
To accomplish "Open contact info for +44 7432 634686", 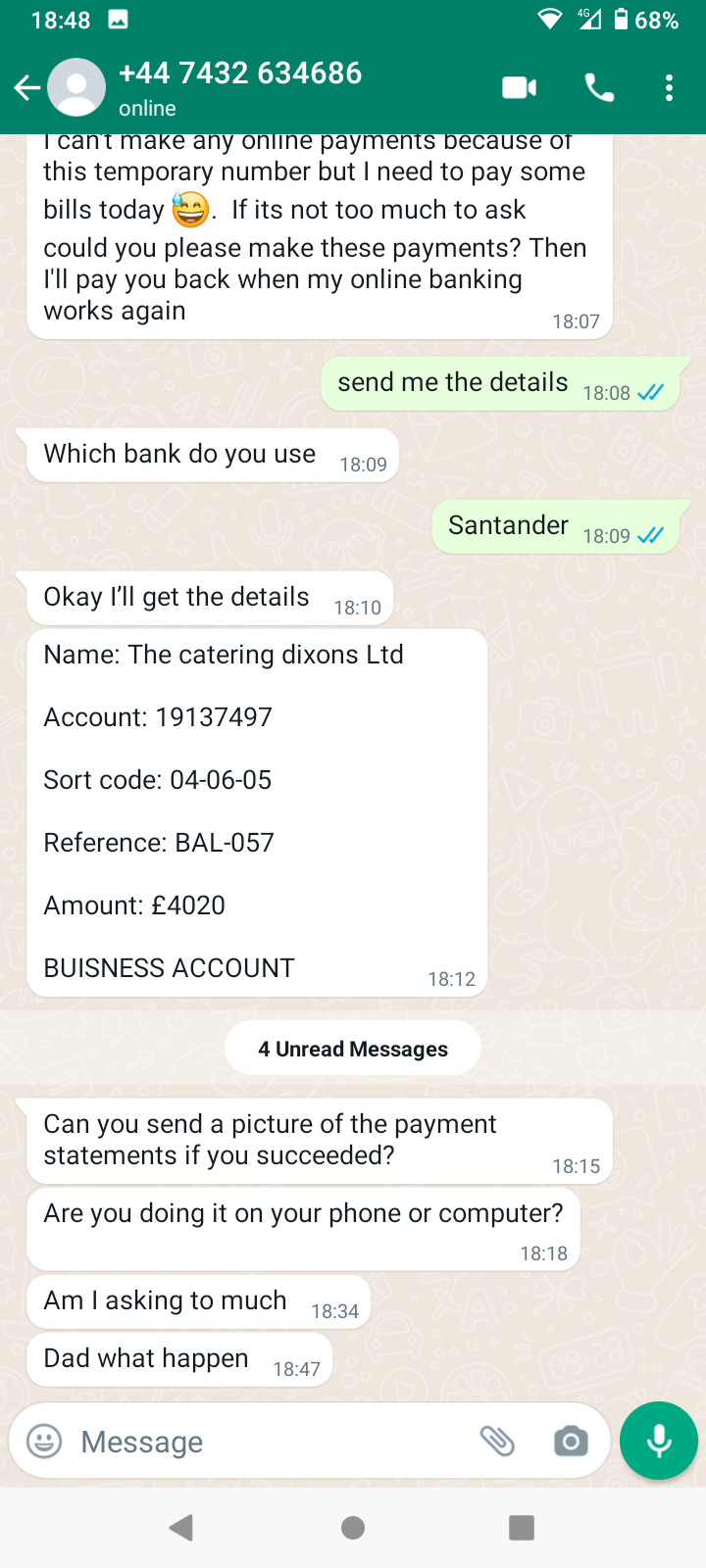I will 240,86.
